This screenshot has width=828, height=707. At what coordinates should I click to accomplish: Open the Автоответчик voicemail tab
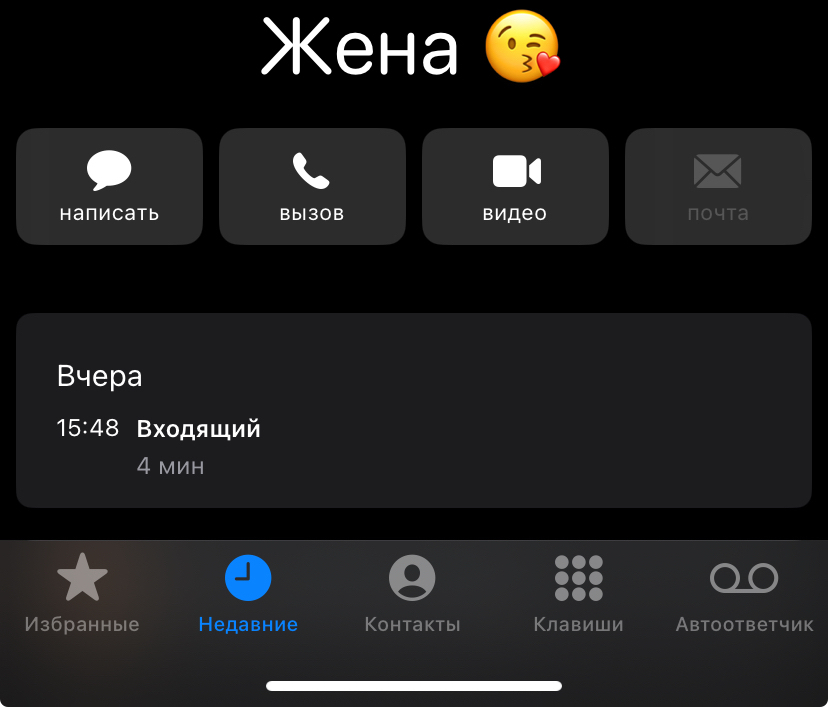click(744, 595)
